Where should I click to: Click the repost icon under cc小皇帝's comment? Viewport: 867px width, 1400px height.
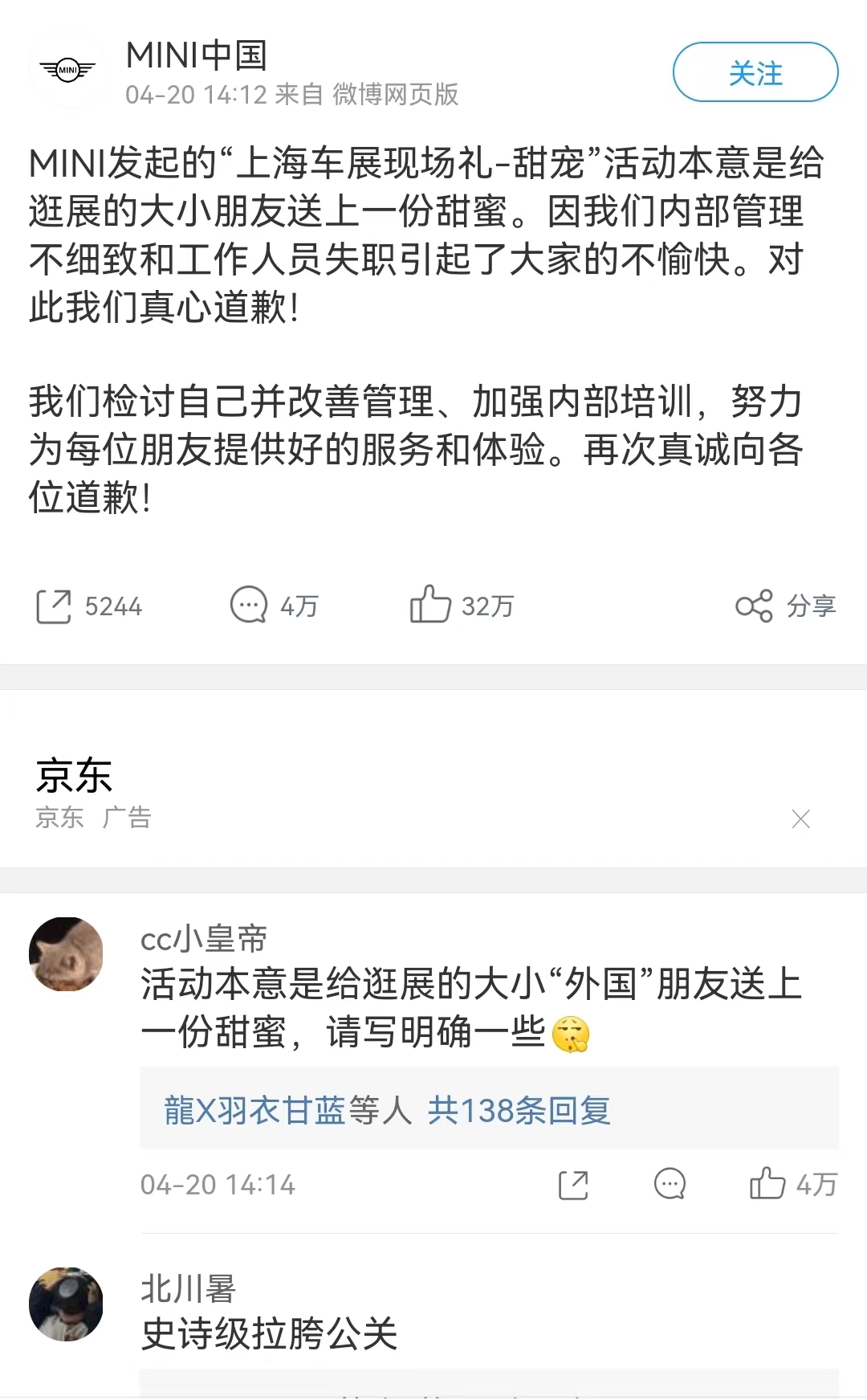573,1184
